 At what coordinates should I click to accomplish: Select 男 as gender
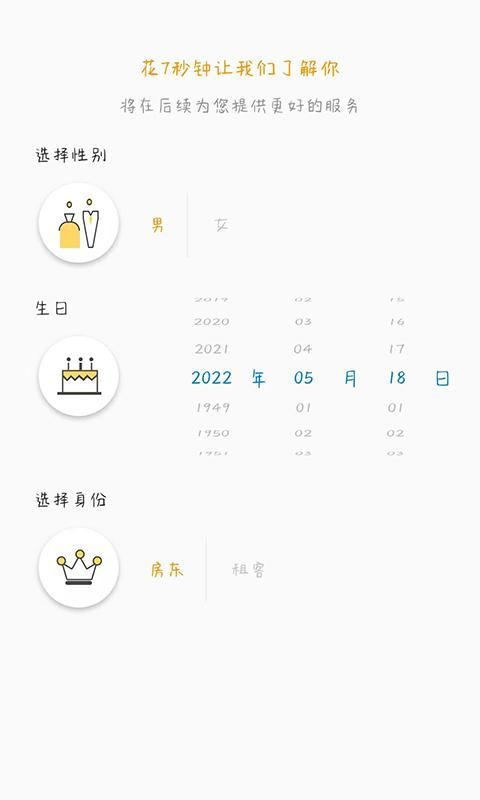[x=158, y=224]
